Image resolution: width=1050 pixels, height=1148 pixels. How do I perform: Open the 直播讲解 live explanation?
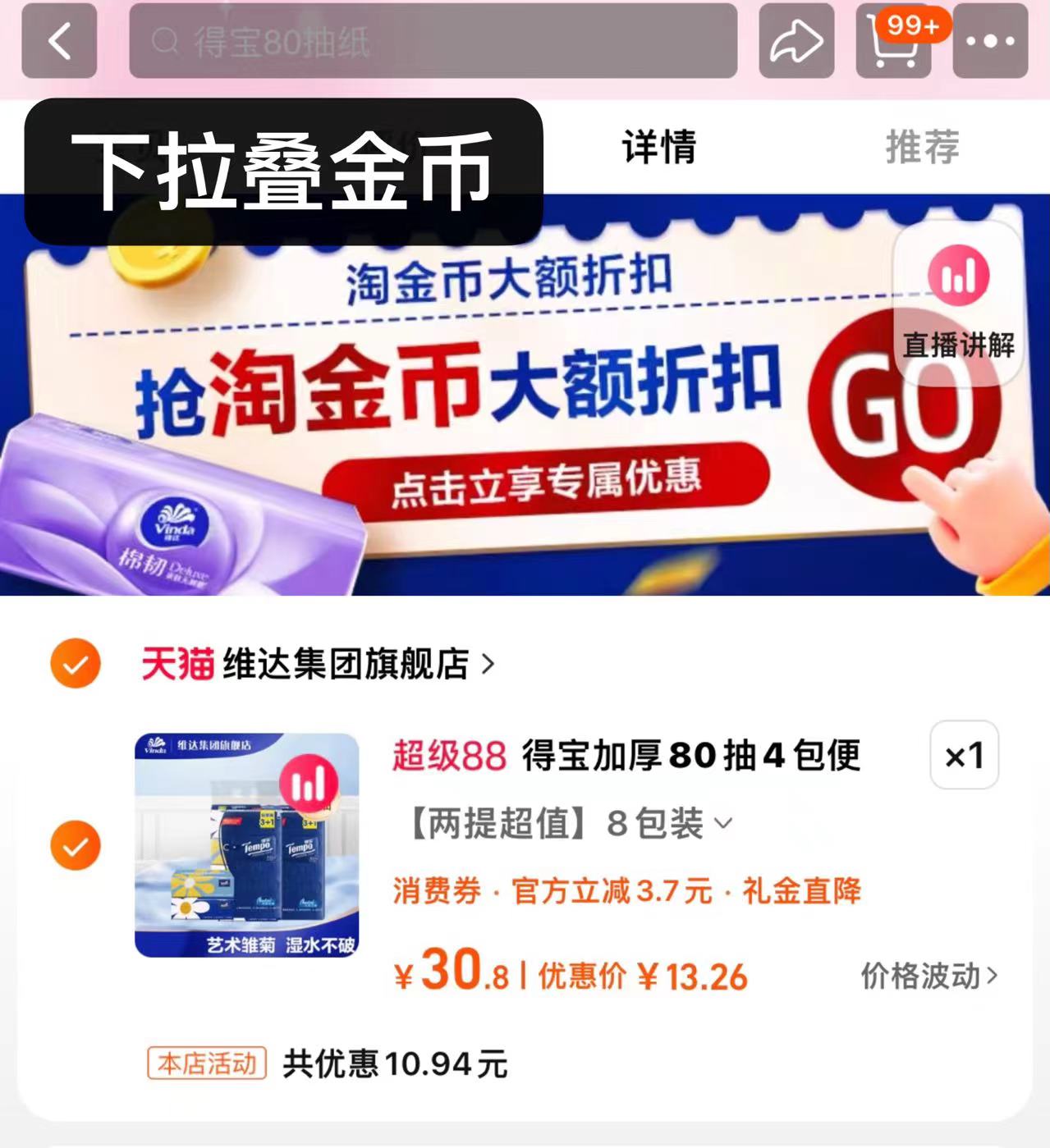coord(956,304)
